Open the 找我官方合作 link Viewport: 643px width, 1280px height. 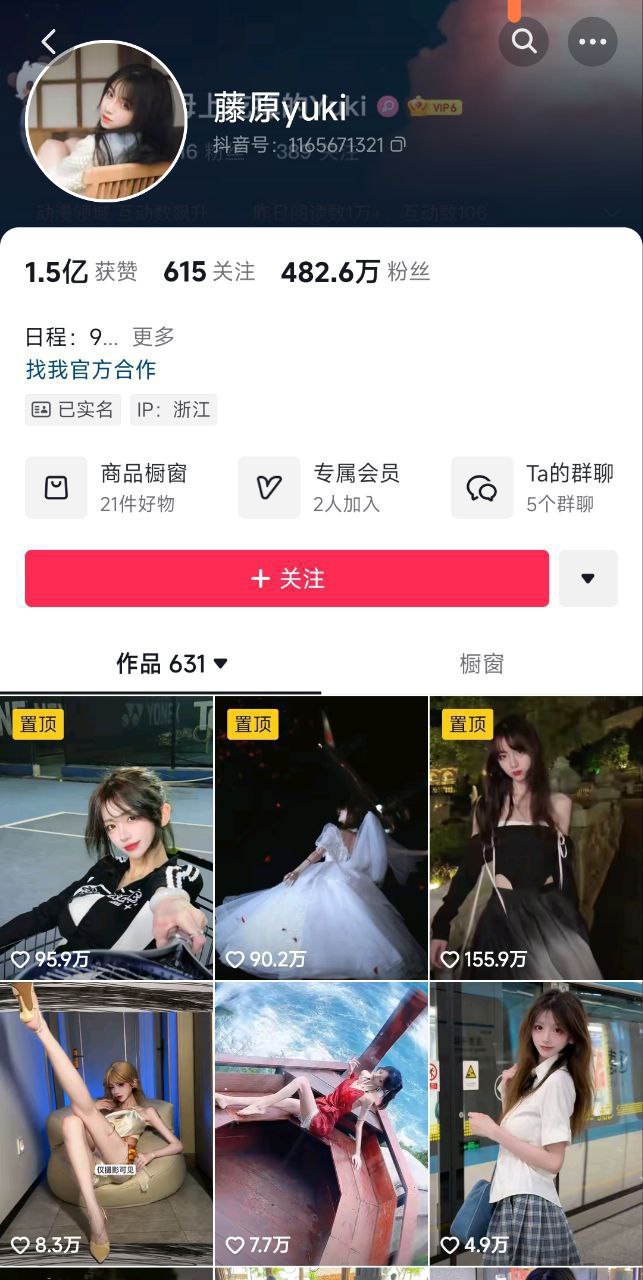pos(91,369)
